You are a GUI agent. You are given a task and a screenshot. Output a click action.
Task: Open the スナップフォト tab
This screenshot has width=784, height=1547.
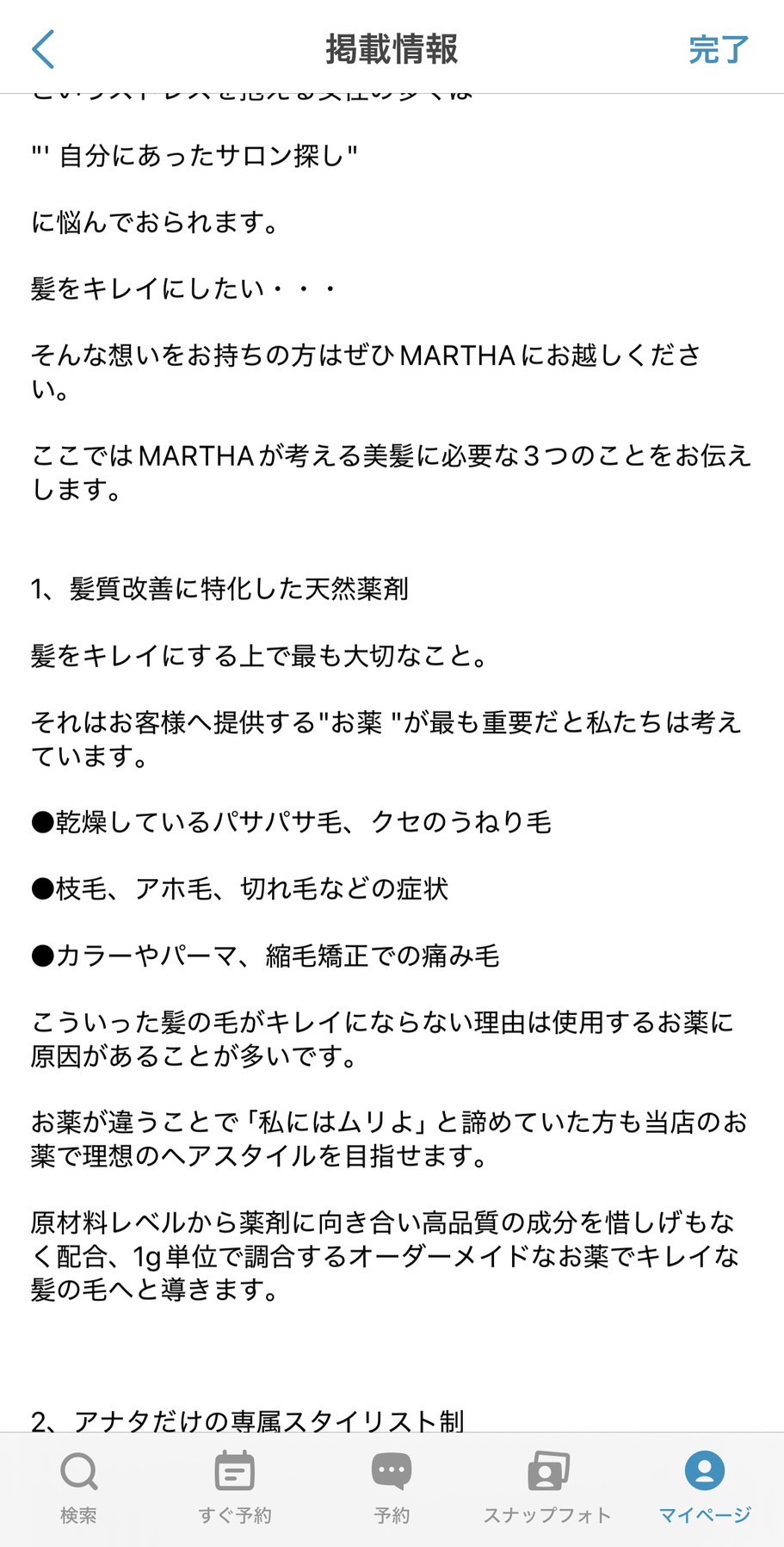point(547,1488)
